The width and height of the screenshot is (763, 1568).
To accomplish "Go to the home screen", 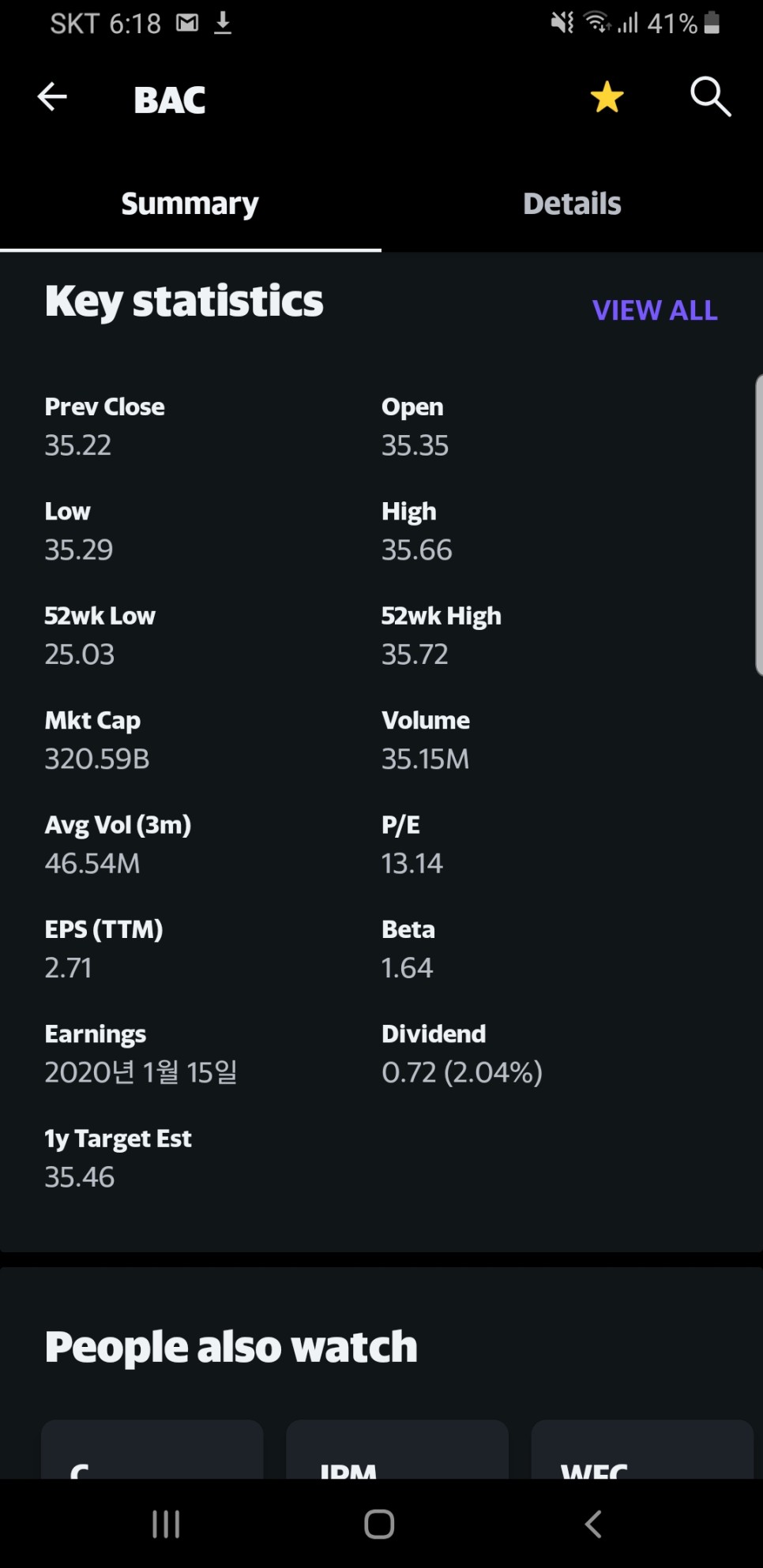I will [x=379, y=1524].
